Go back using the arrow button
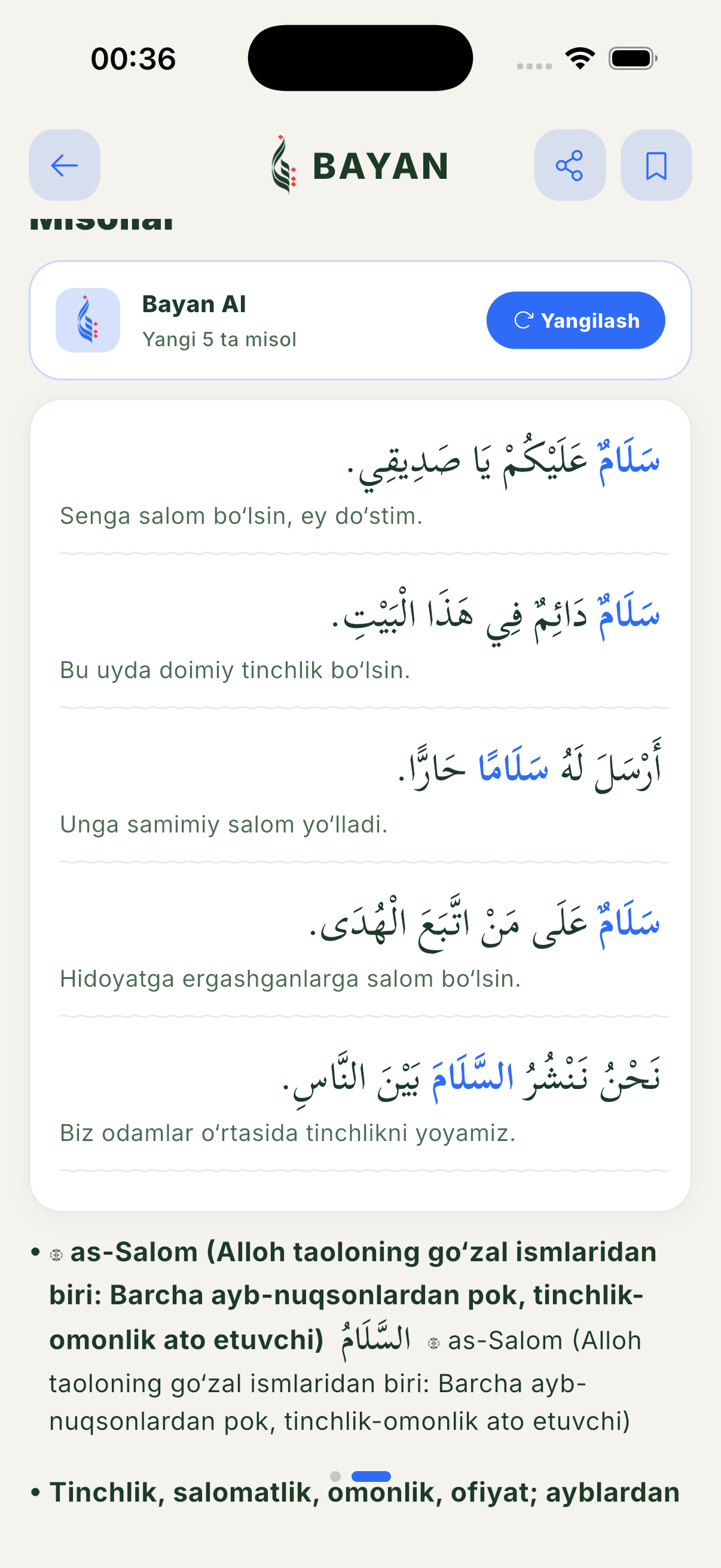Screen dimensions: 721x1568 (65, 165)
